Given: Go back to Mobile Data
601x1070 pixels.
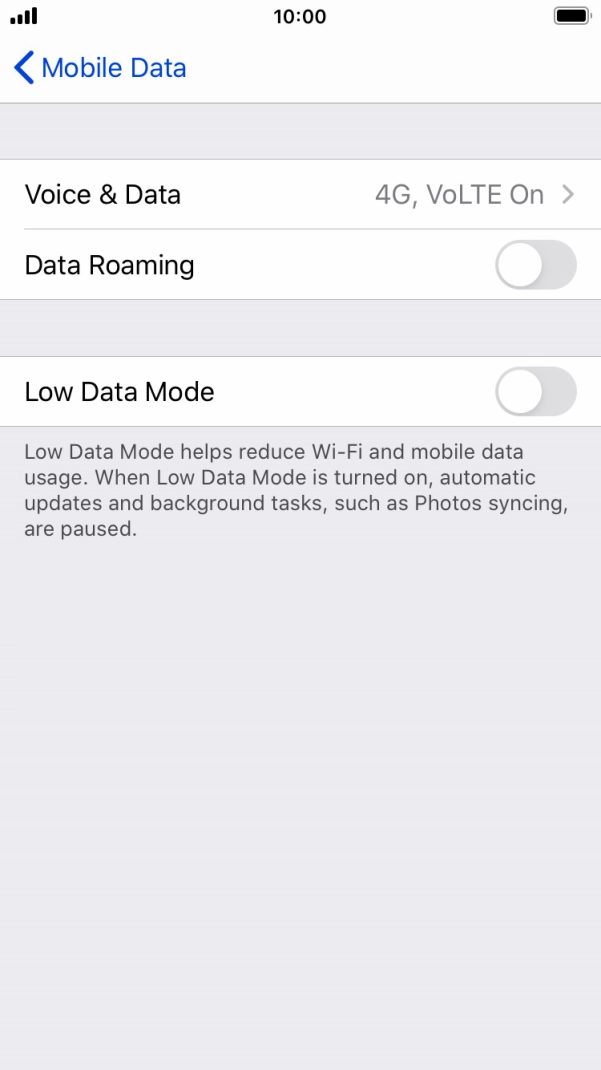Looking at the screenshot, I should (100, 68).
